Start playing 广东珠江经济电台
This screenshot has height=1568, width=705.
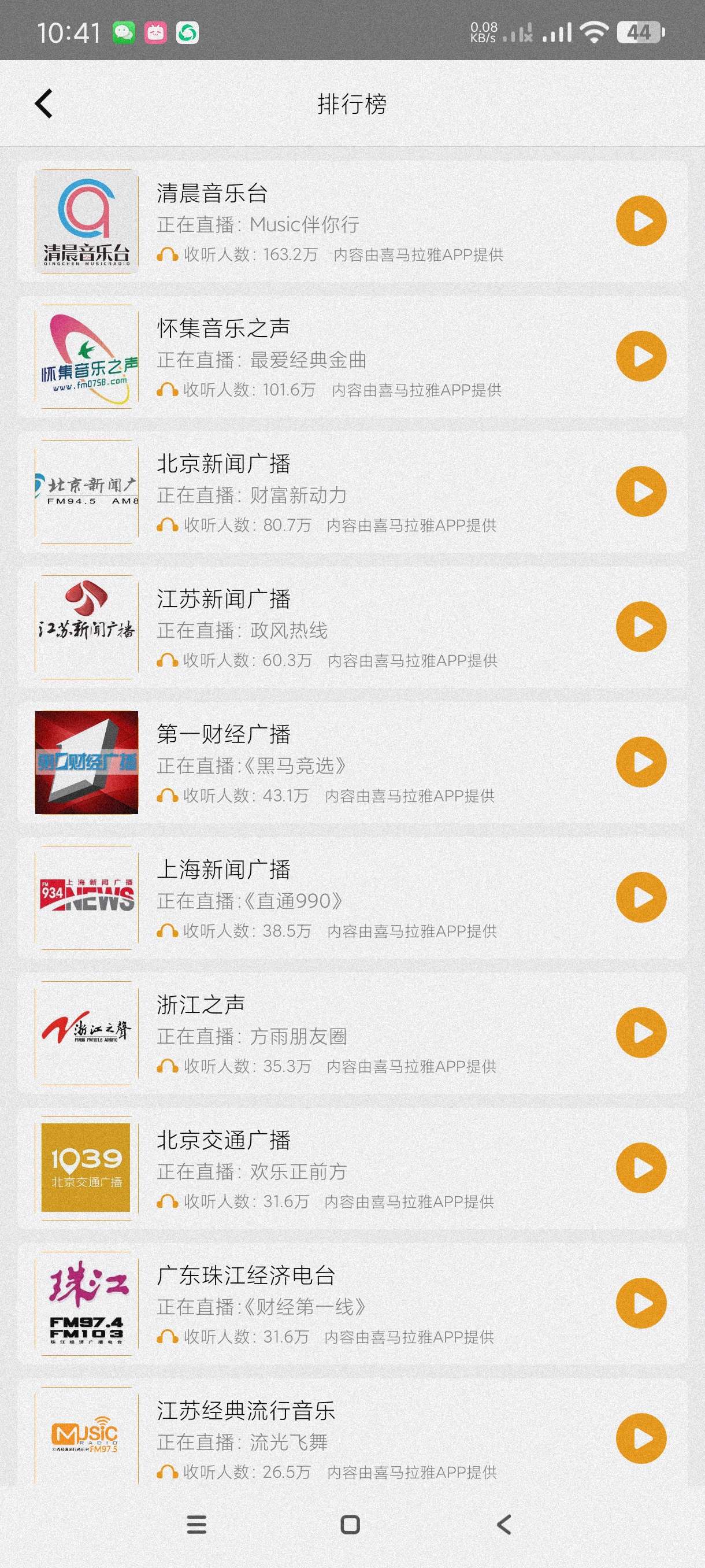(641, 1303)
